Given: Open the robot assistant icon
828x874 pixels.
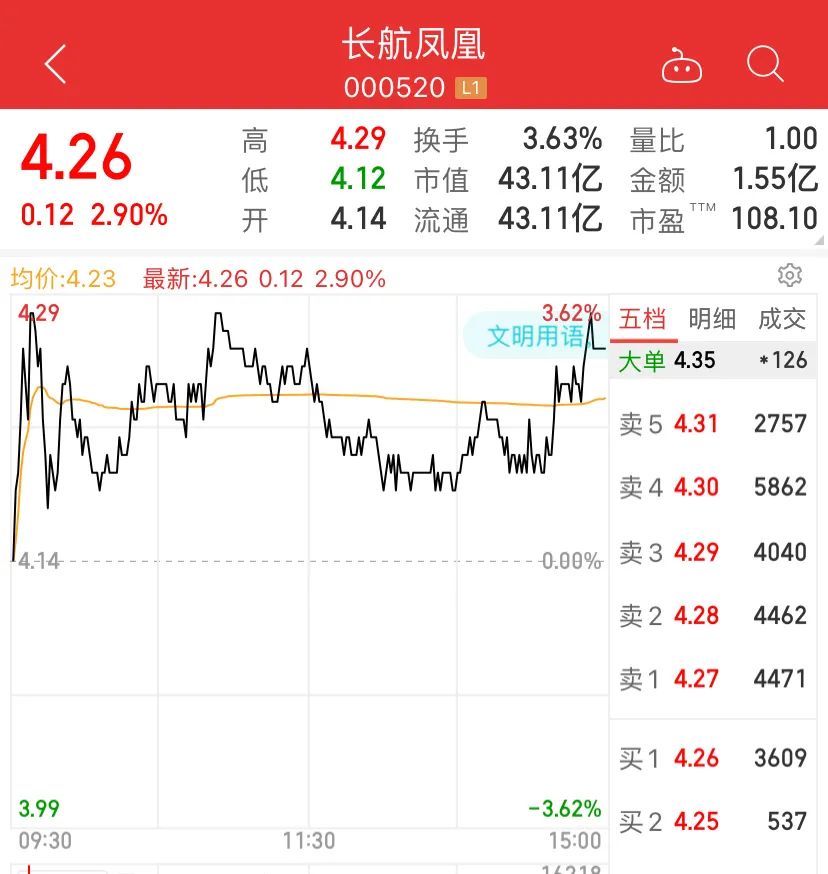Looking at the screenshot, I should point(682,67).
